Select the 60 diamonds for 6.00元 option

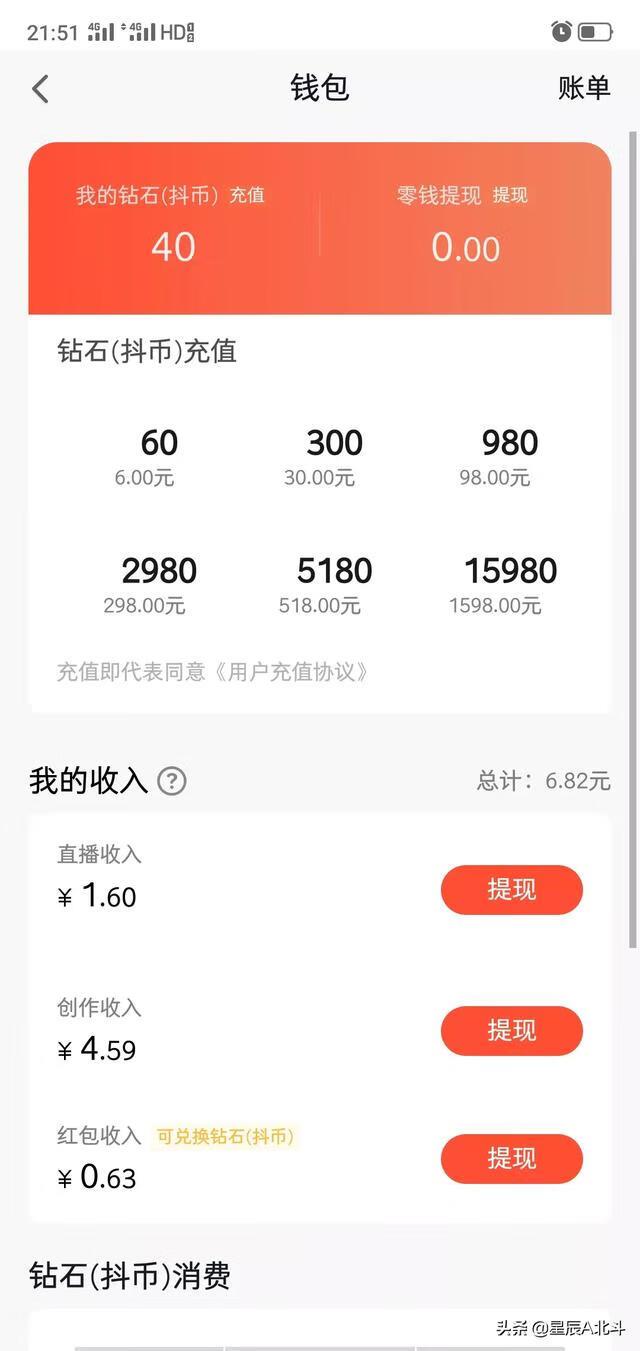tap(158, 456)
